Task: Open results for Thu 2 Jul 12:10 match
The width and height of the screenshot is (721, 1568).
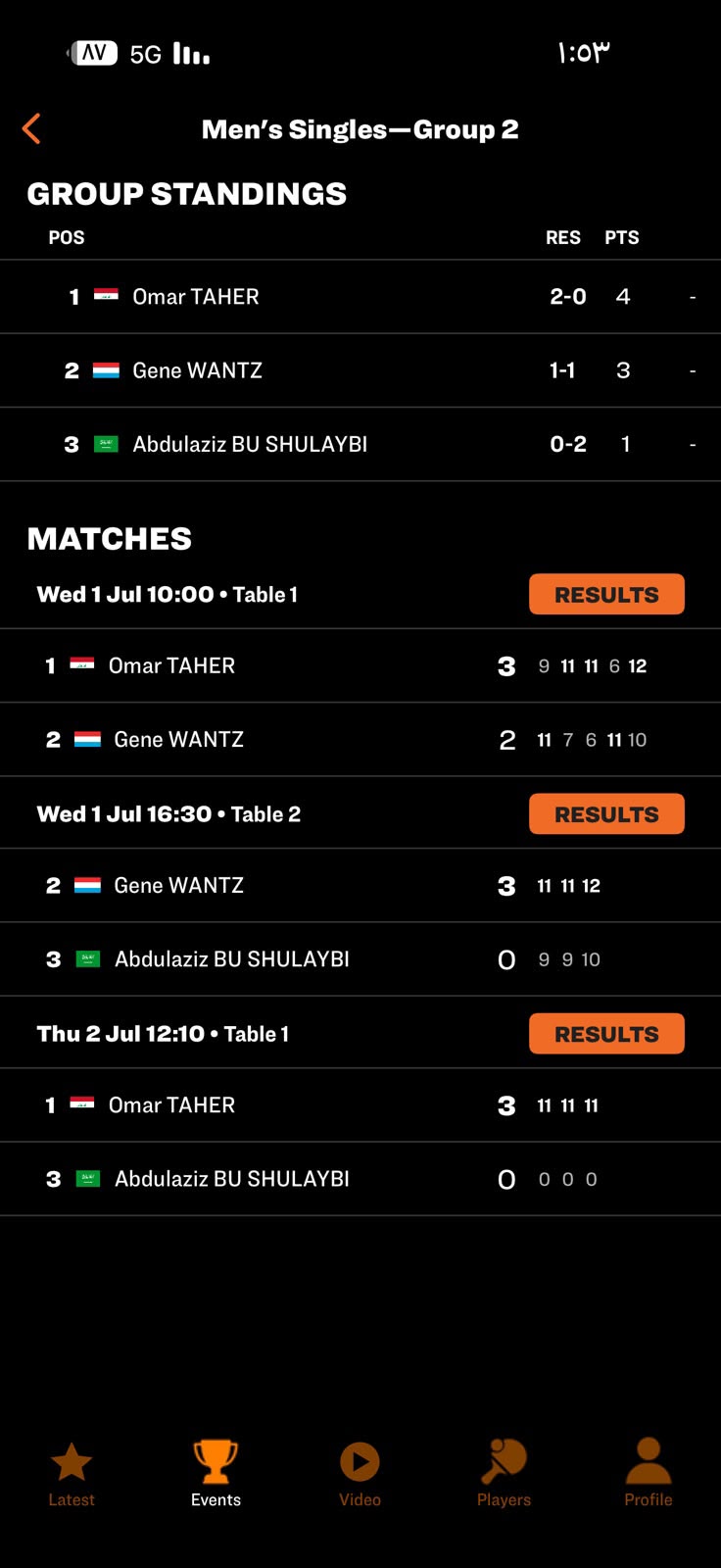Action: [606, 1033]
